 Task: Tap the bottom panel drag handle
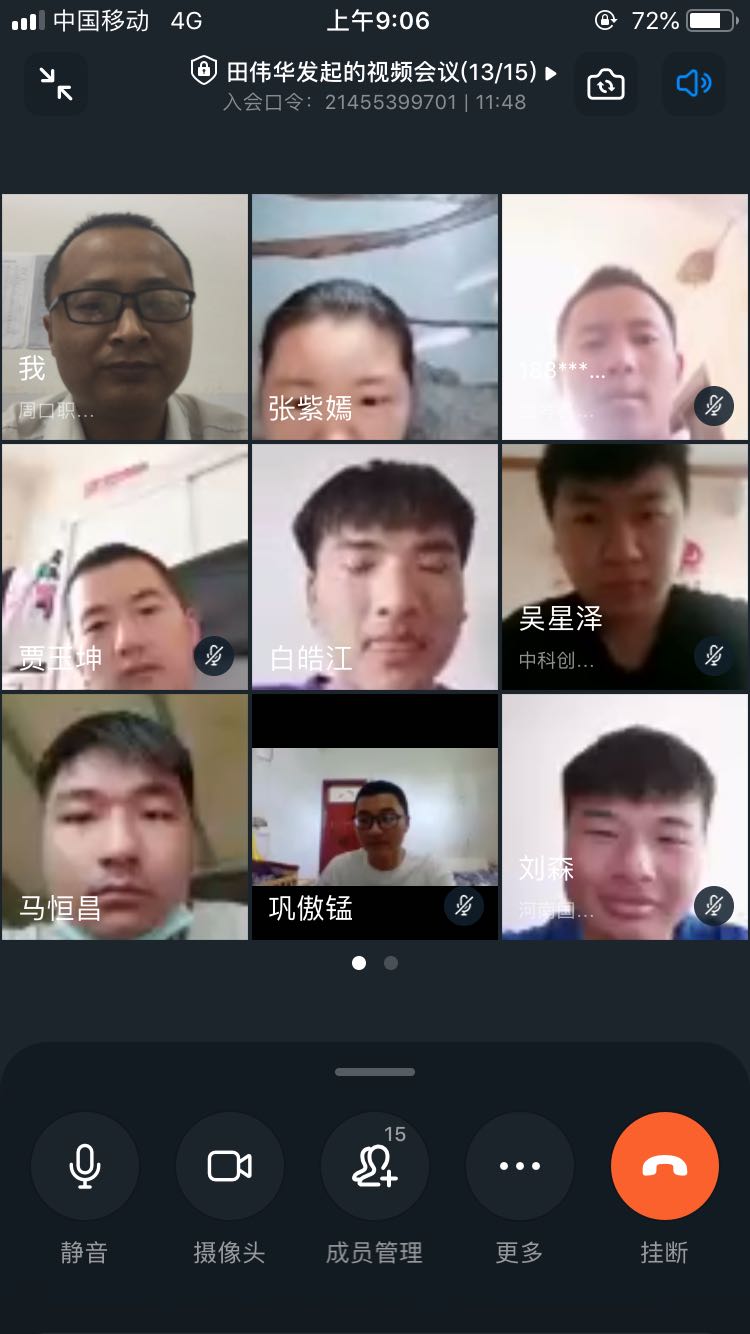tap(375, 1072)
